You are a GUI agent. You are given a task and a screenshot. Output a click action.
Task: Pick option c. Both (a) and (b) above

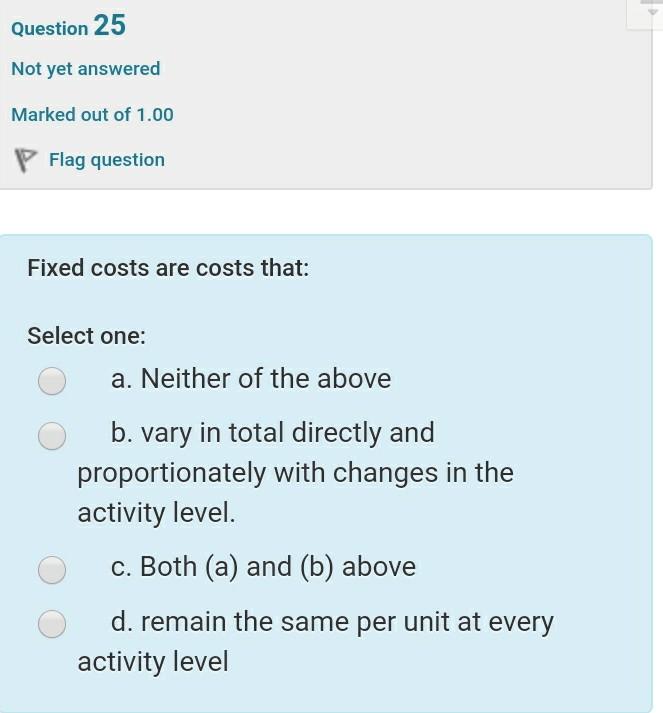52,569
